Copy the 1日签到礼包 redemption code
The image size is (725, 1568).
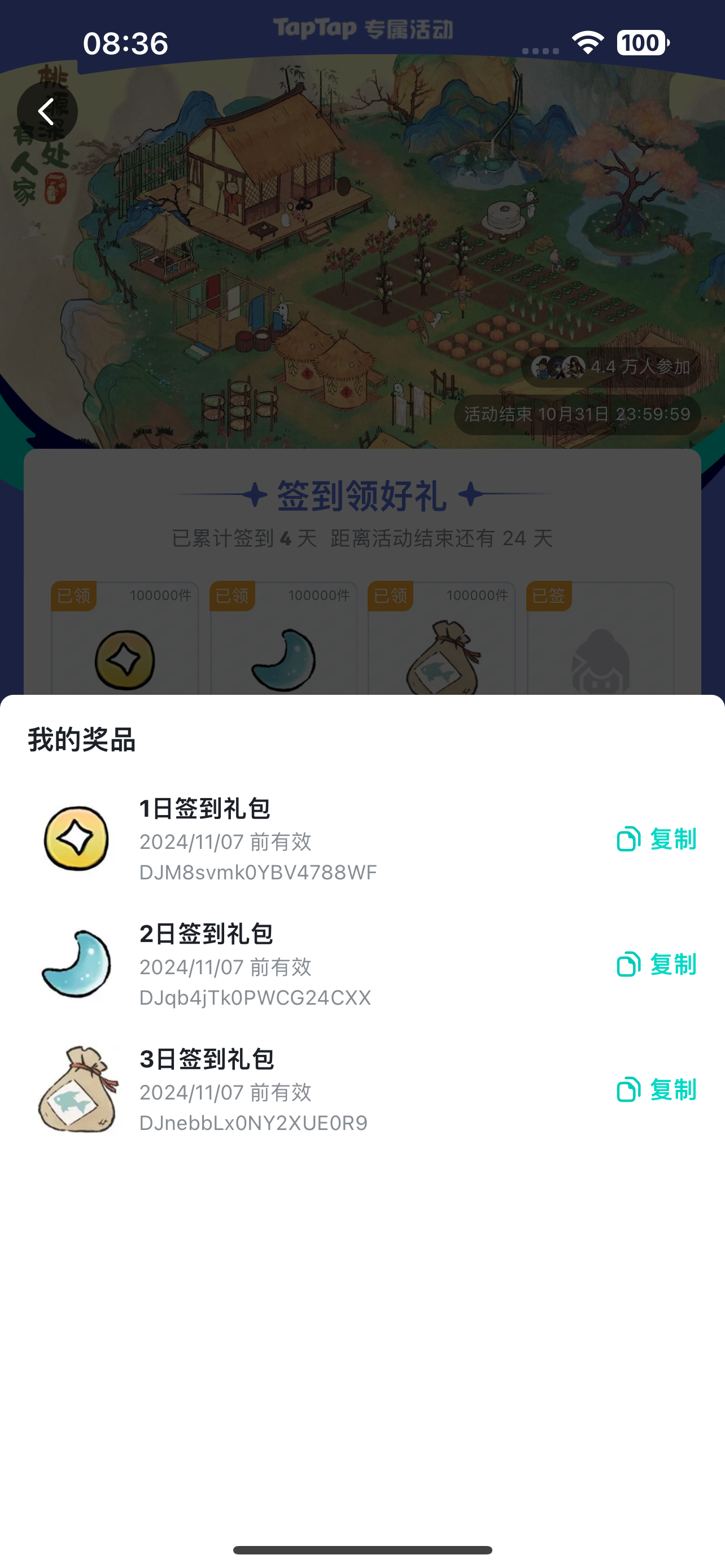[656, 839]
